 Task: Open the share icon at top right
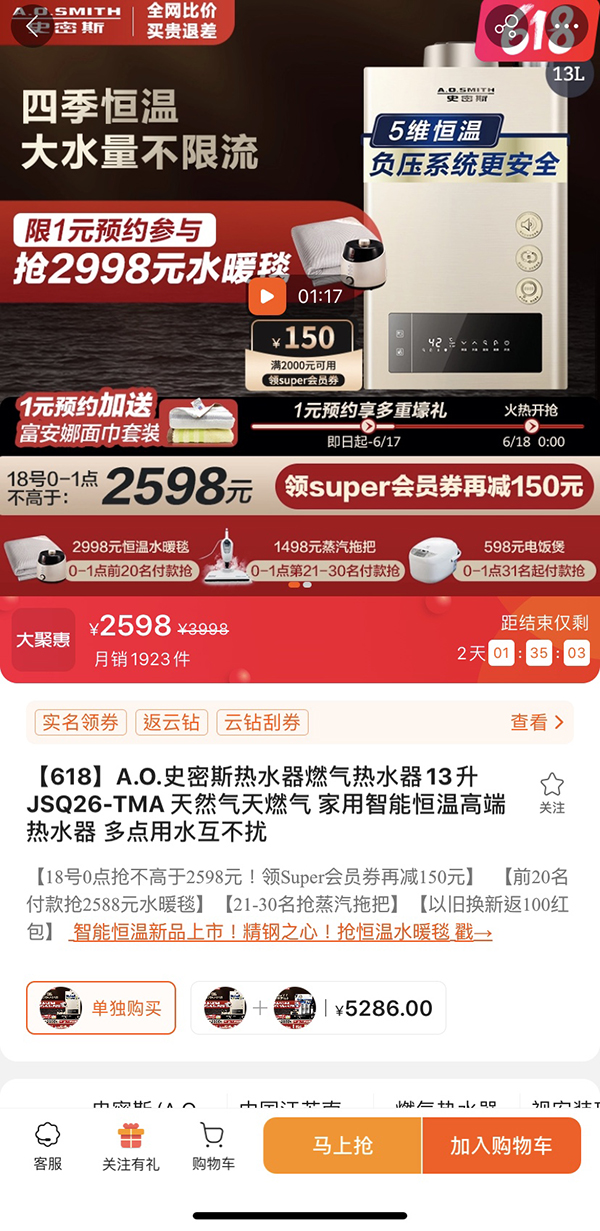click(510, 26)
